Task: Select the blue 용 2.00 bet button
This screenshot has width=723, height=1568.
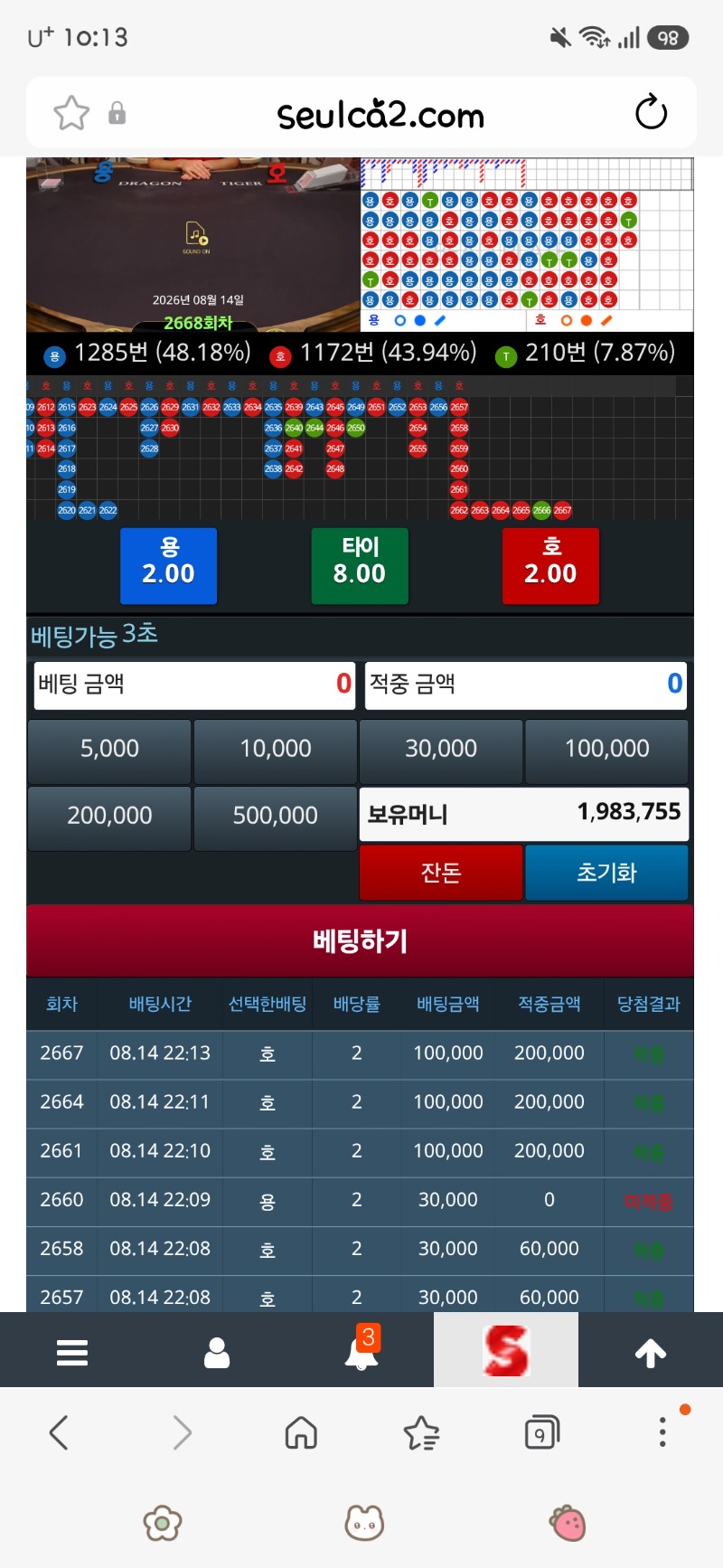Action: [x=169, y=566]
